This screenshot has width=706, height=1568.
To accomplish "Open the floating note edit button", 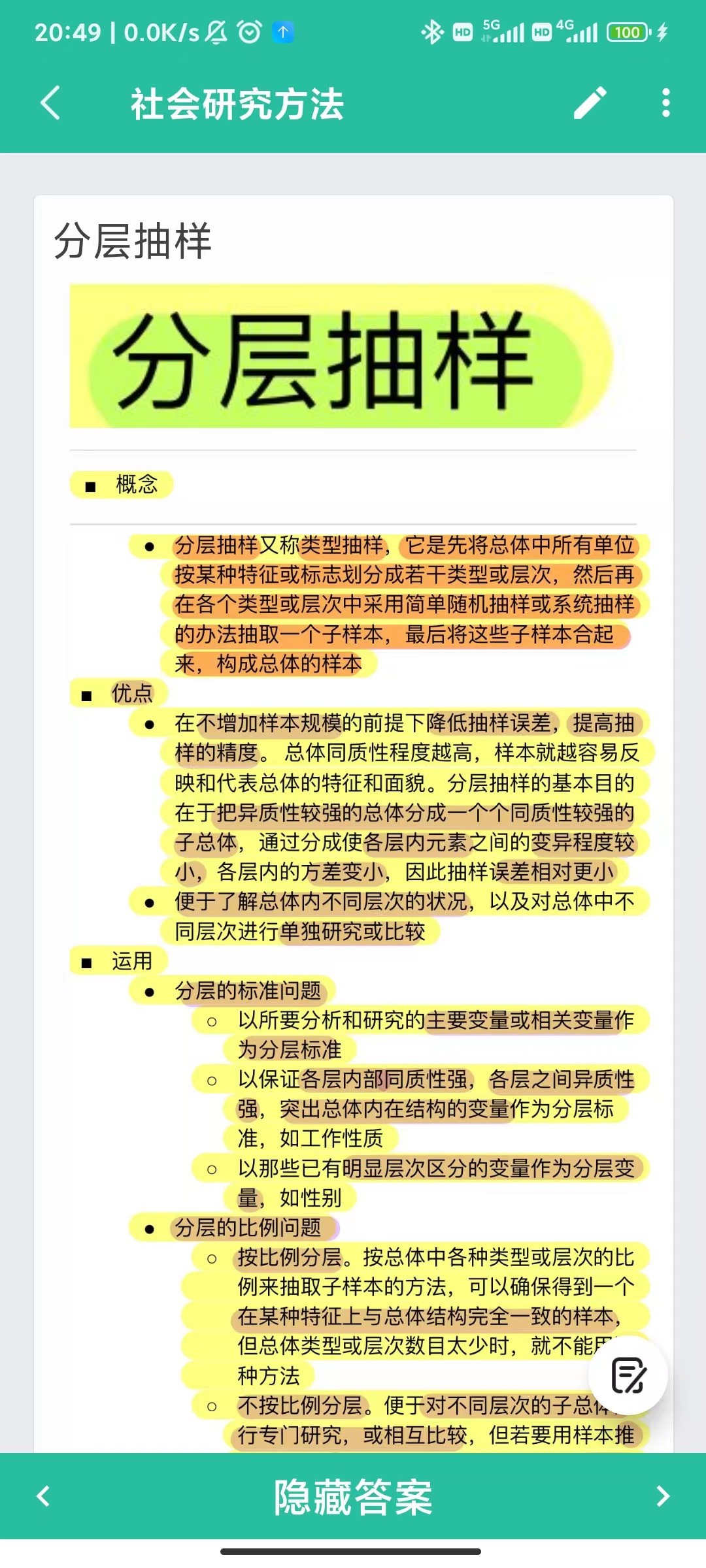I will pyautogui.click(x=628, y=1375).
